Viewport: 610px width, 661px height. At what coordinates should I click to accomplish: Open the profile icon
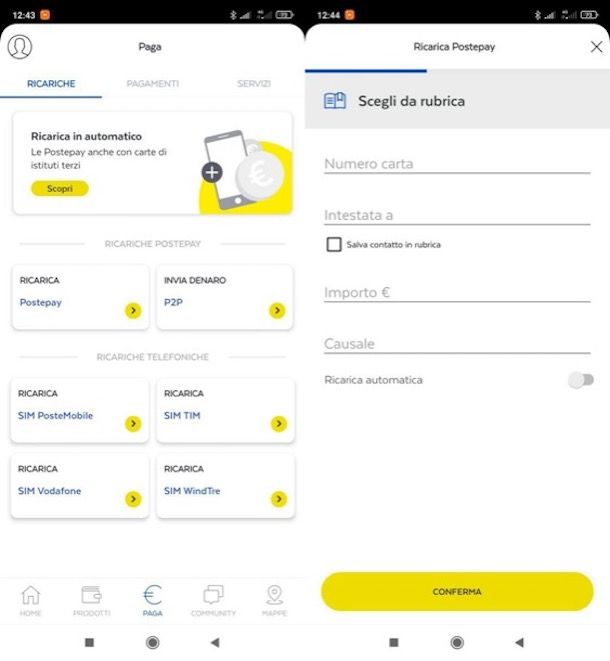coord(19,47)
